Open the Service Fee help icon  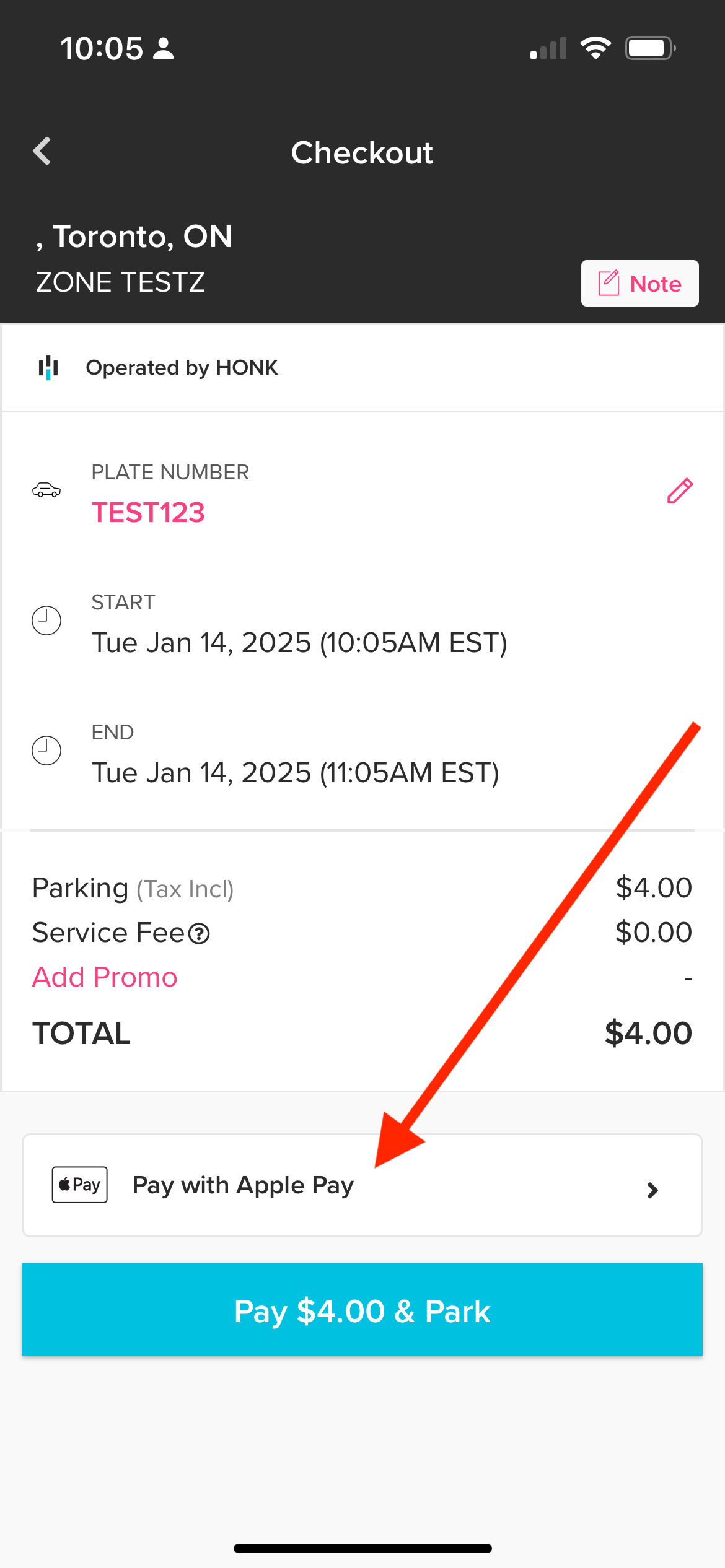click(x=200, y=933)
